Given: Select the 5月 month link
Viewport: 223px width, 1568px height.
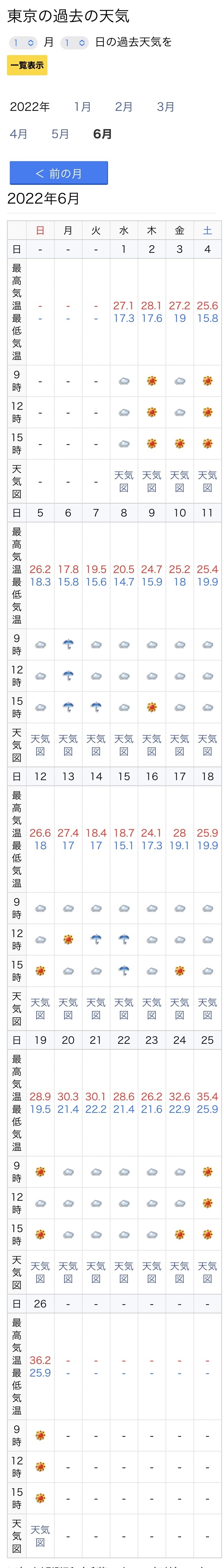Looking at the screenshot, I should tap(60, 134).
